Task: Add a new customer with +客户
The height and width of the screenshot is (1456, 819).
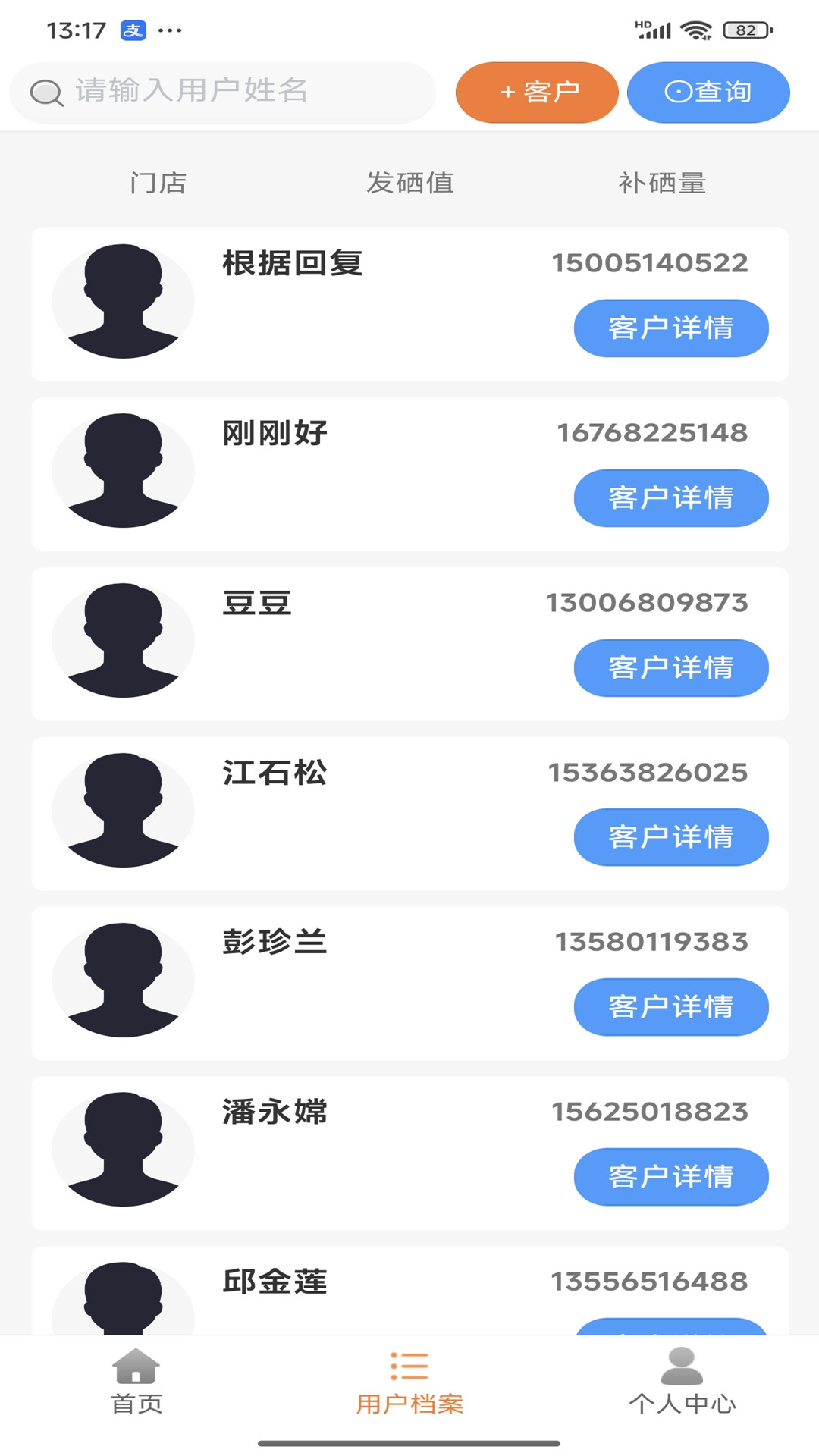Action: [537, 93]
